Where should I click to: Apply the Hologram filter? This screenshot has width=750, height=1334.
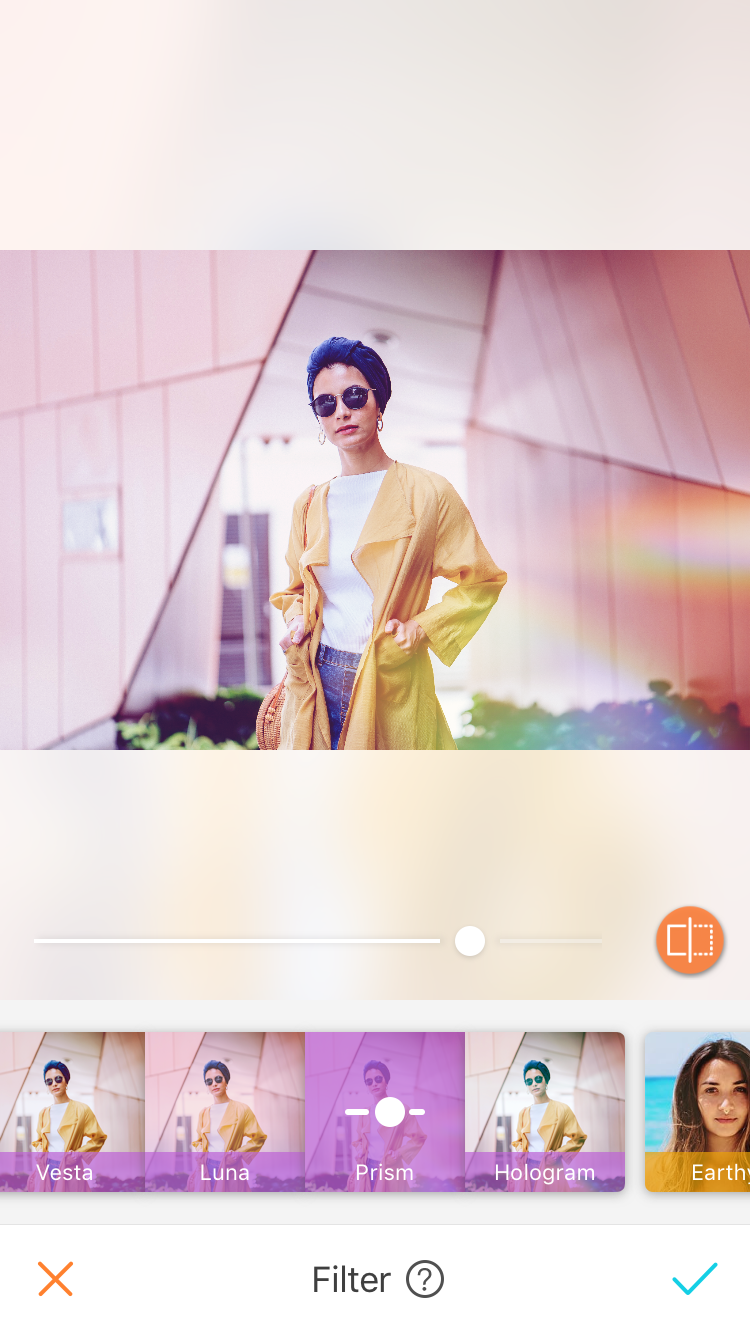[x=545, y=1112]
